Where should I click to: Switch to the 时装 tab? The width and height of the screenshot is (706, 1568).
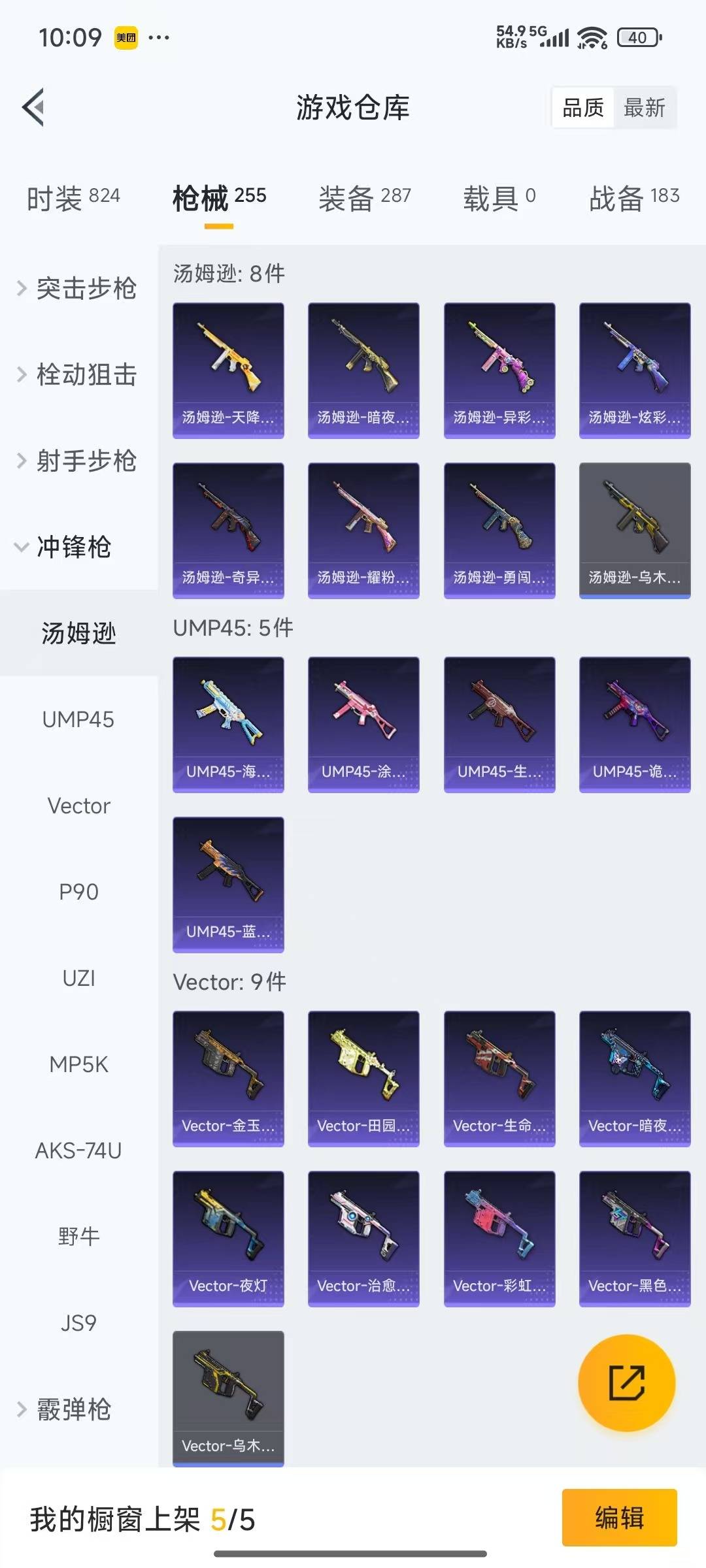pyautogui.click(x=73, y=198)
